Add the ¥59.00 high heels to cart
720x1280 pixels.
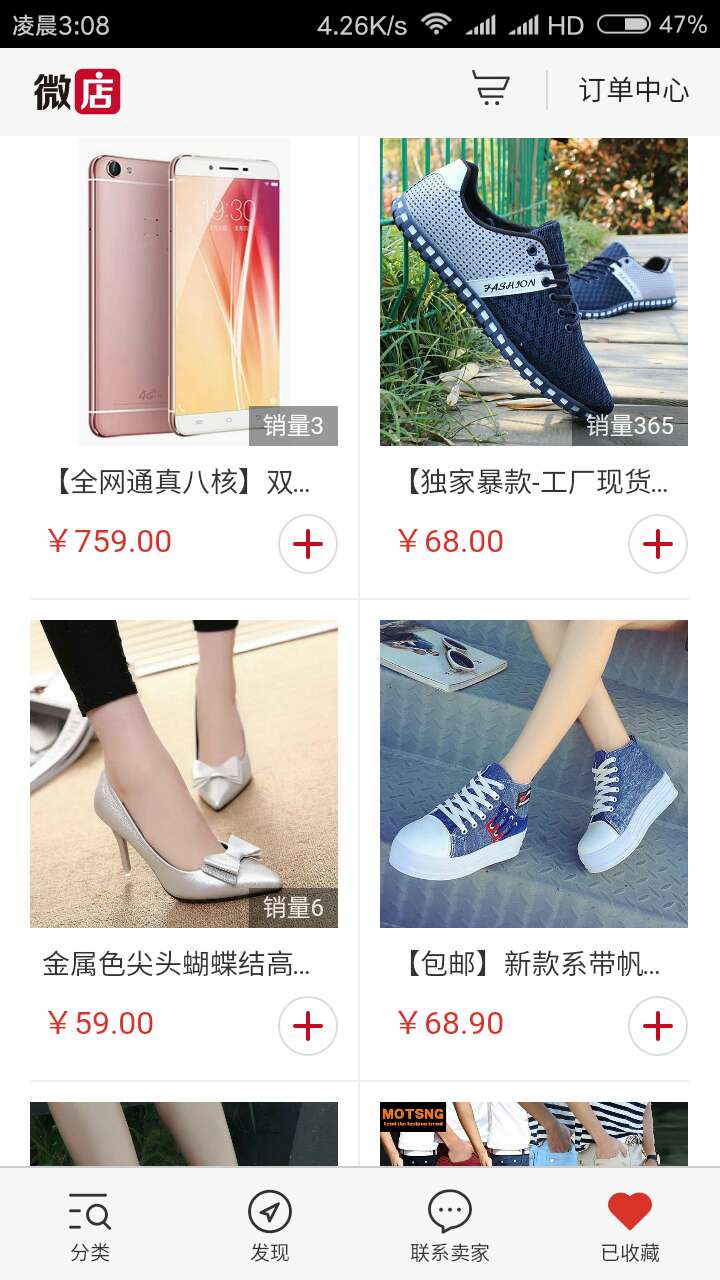(x=307, y=1026)
